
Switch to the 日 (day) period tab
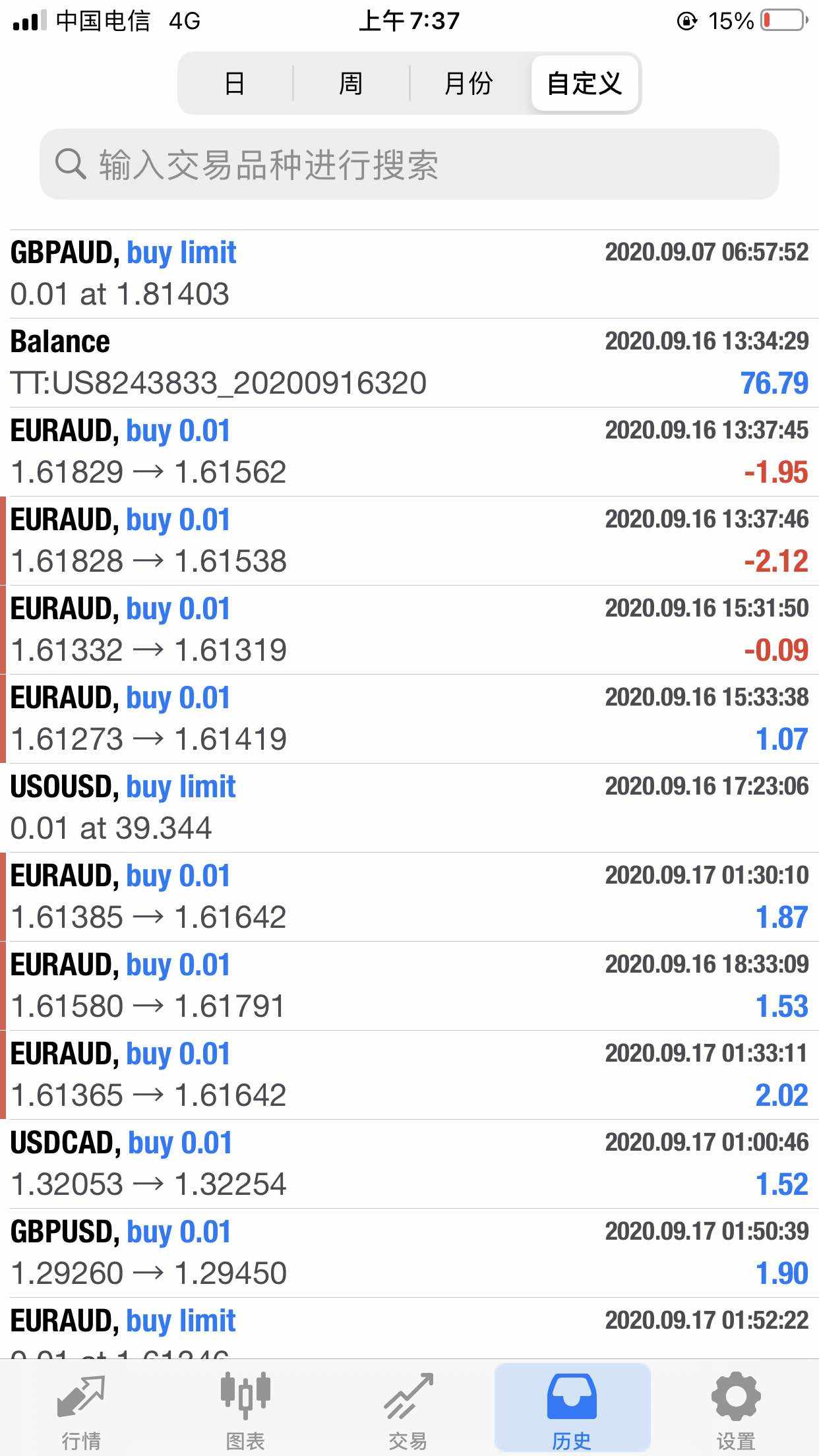pos(235,84)
